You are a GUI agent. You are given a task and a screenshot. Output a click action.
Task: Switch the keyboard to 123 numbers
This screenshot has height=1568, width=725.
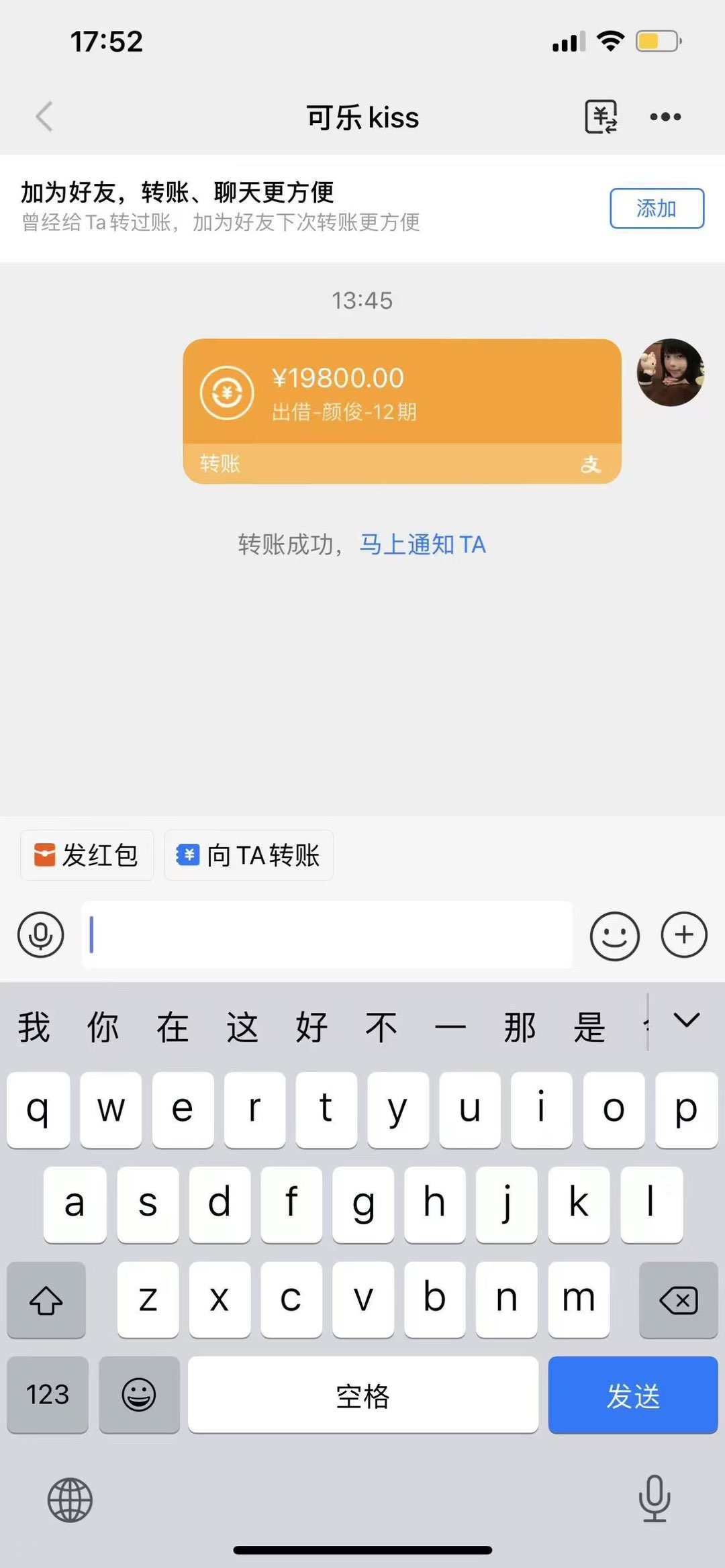click(x=48, y=1395)
